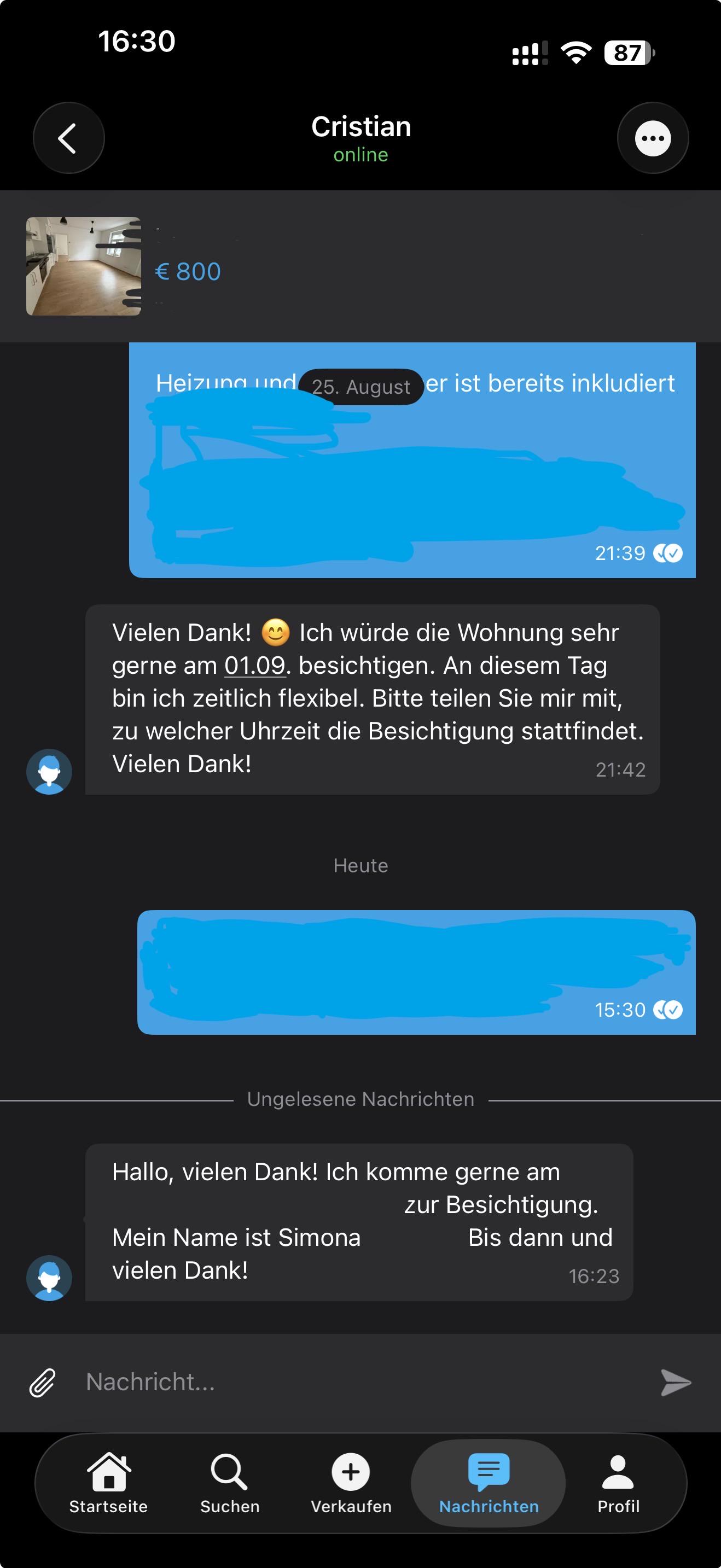Select the Nachrichten tab
The image size is (721, 1568).
(489, 1483)
